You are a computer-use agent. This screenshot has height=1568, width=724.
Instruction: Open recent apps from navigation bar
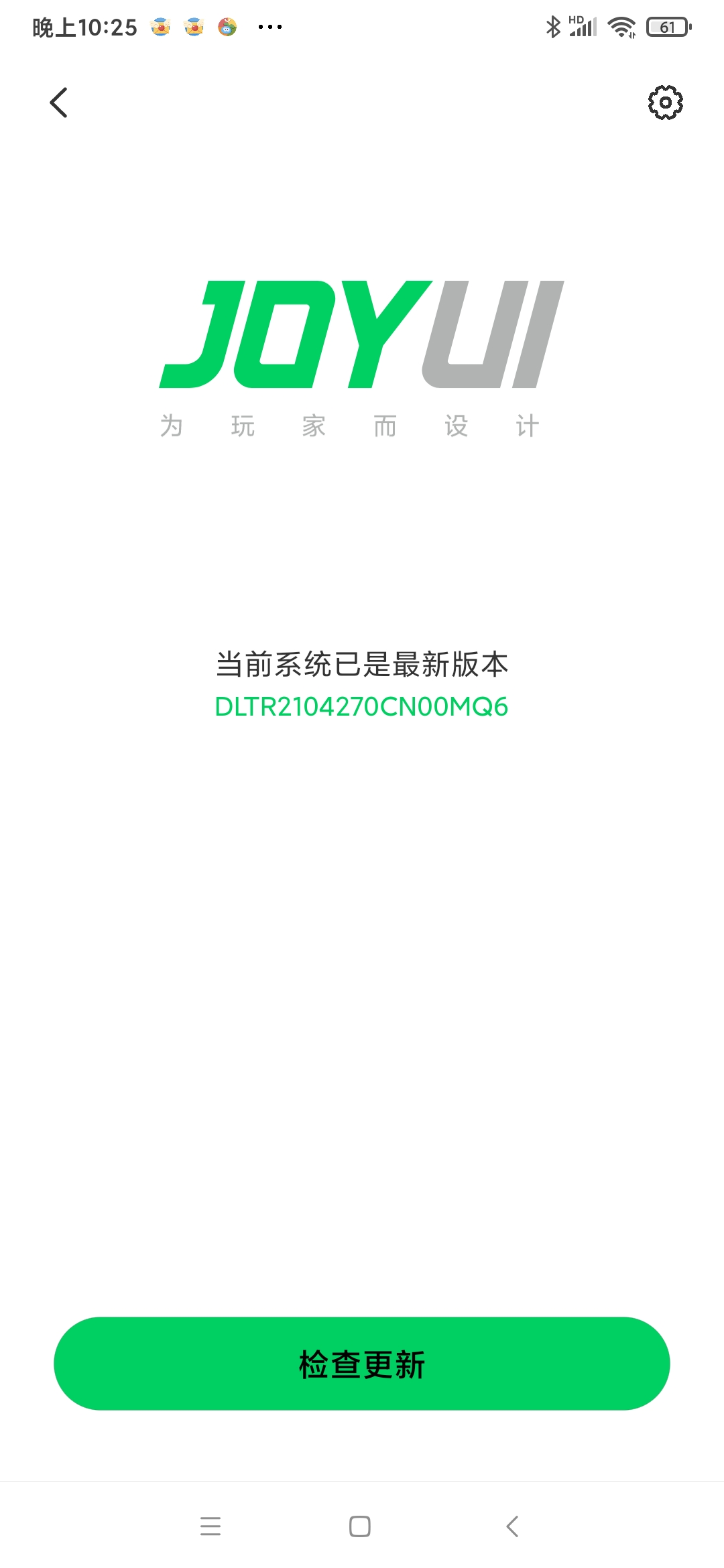tap(210, 1526)
